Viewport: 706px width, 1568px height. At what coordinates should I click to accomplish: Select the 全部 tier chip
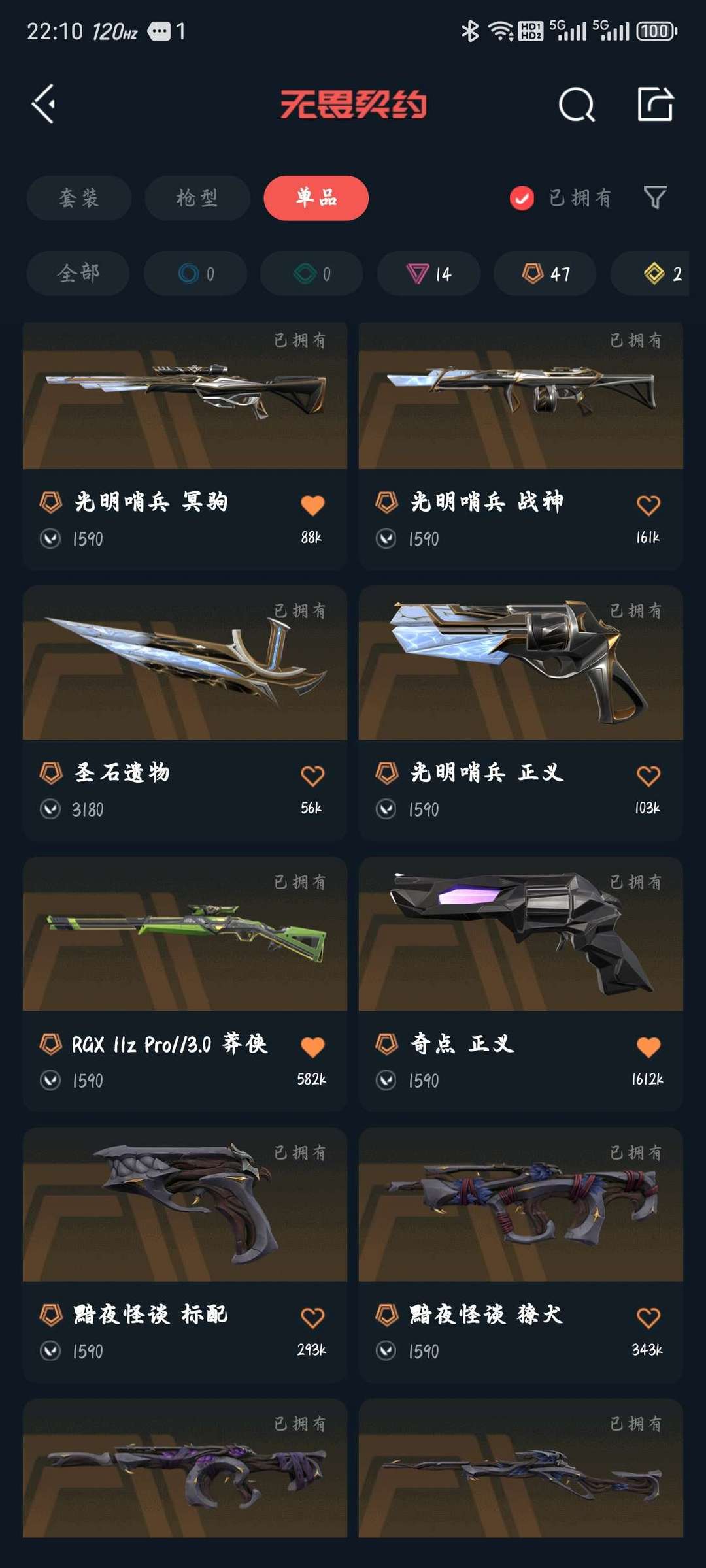[78, 273]
